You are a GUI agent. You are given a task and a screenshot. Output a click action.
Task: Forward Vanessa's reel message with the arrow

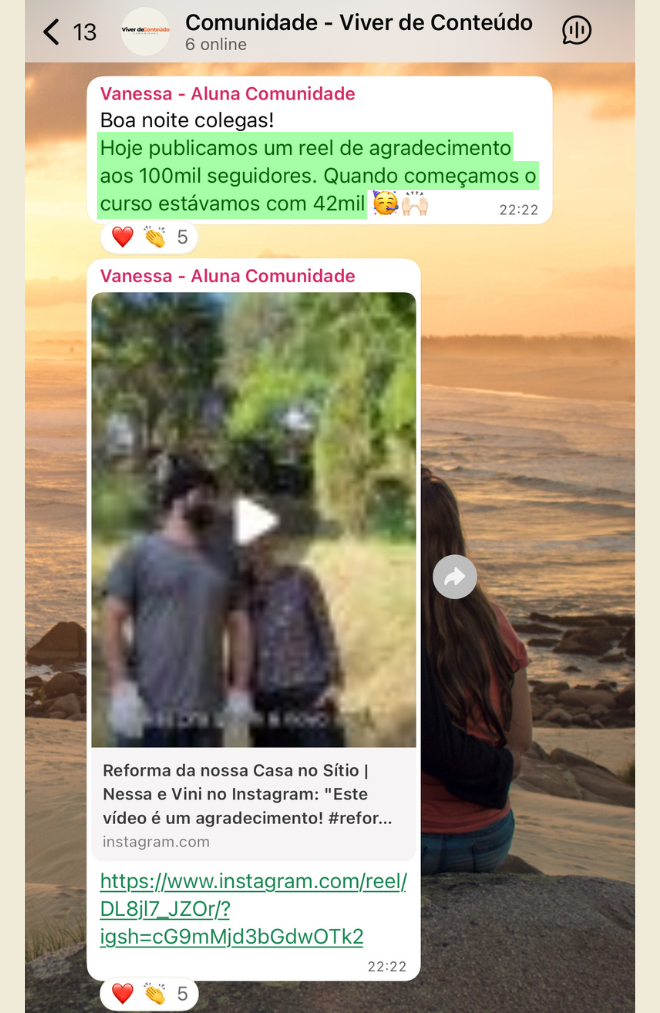click(x=455, y=577)
